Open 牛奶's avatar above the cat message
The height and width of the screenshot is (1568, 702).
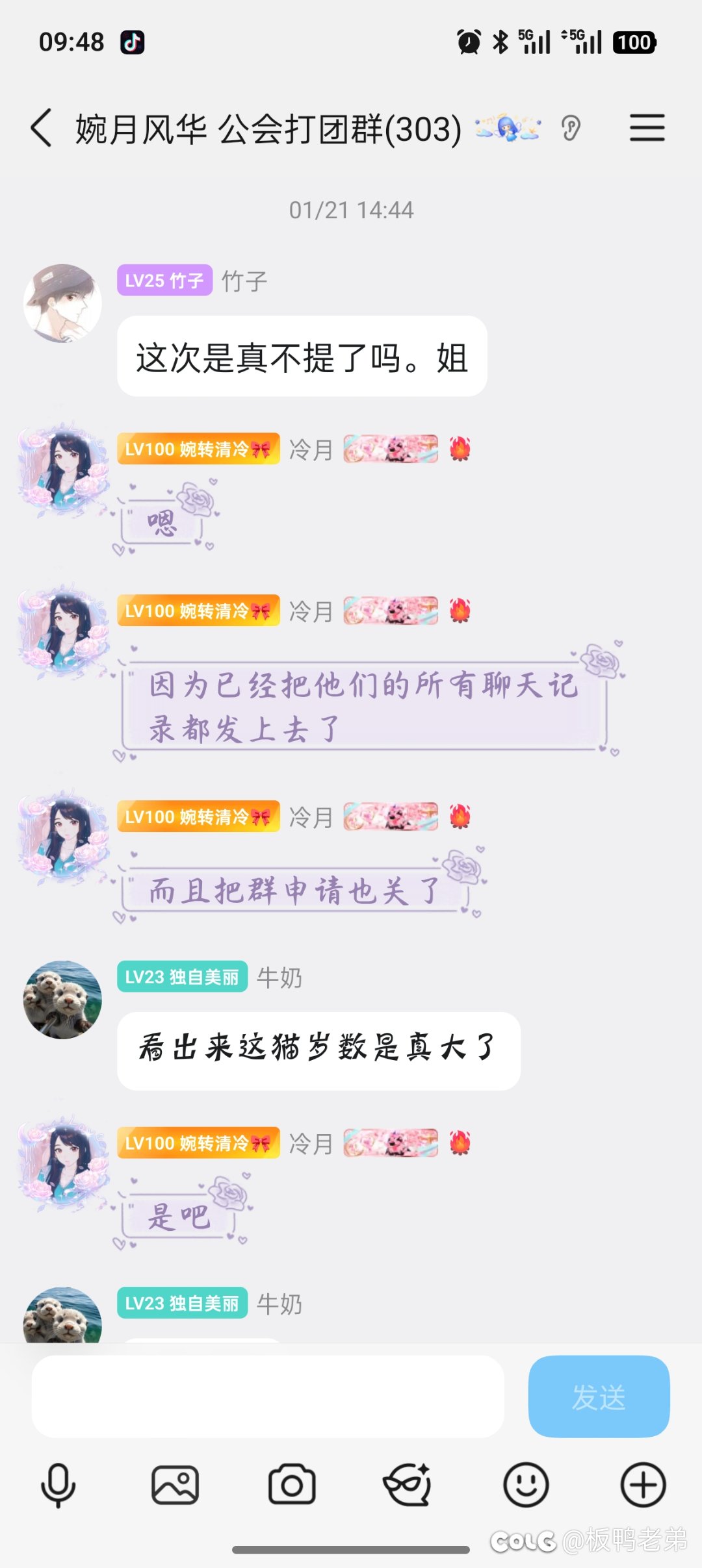pyautogui.click(x=62, y=1000)
